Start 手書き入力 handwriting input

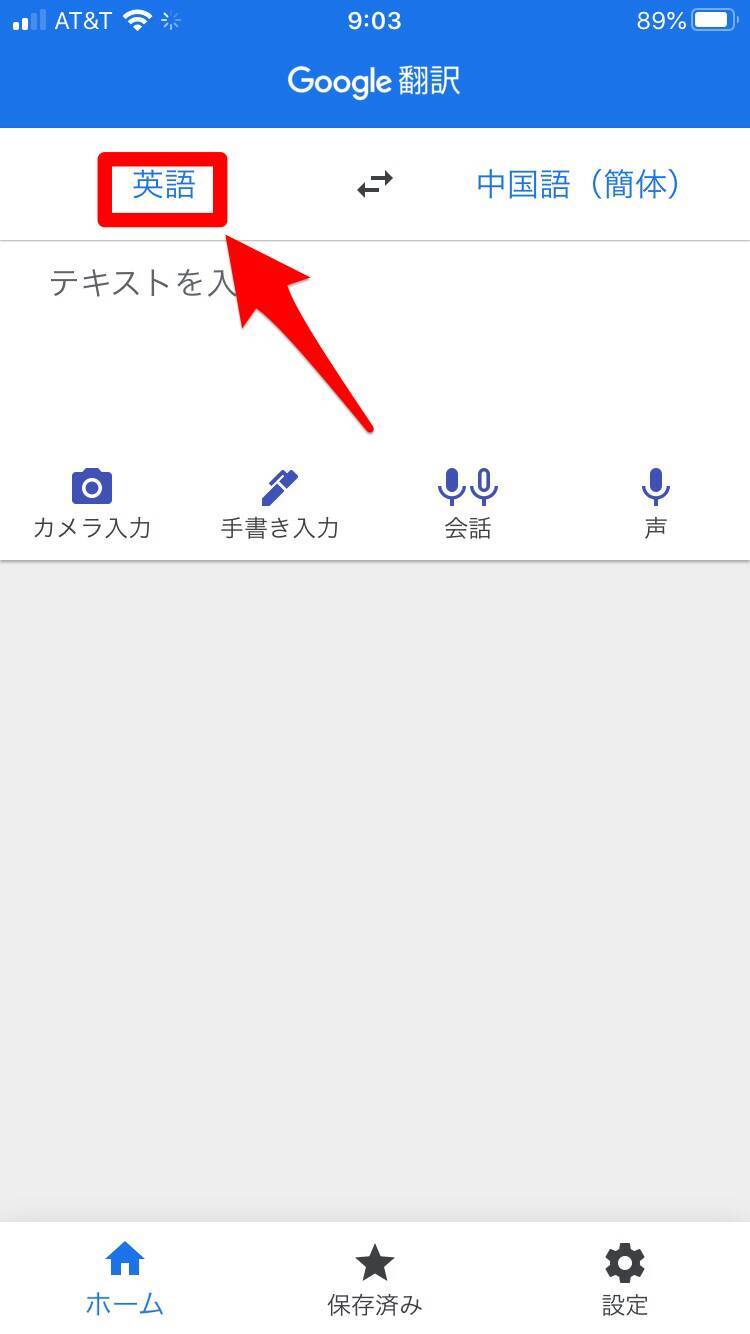tap(280, 505)
